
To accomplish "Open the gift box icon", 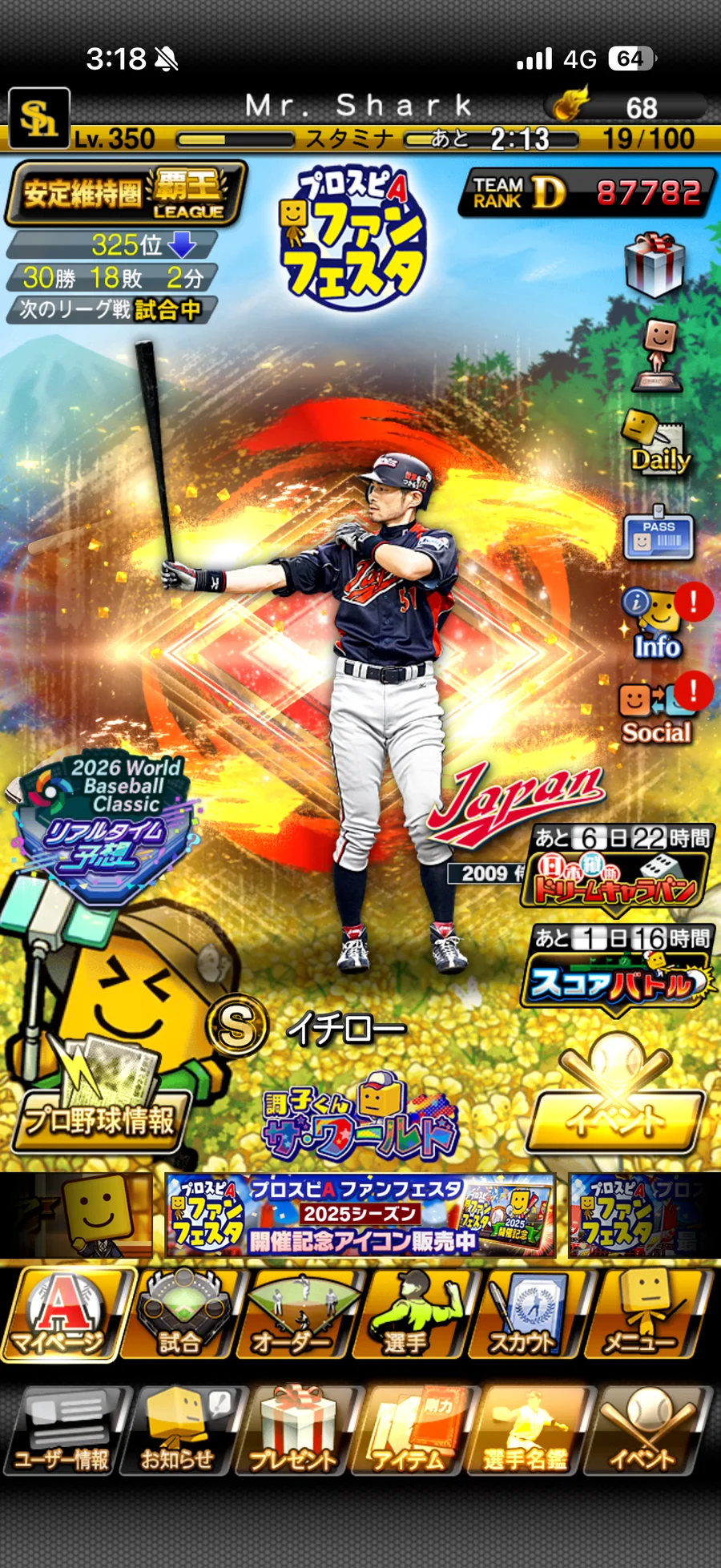I will tap(655, 265).
